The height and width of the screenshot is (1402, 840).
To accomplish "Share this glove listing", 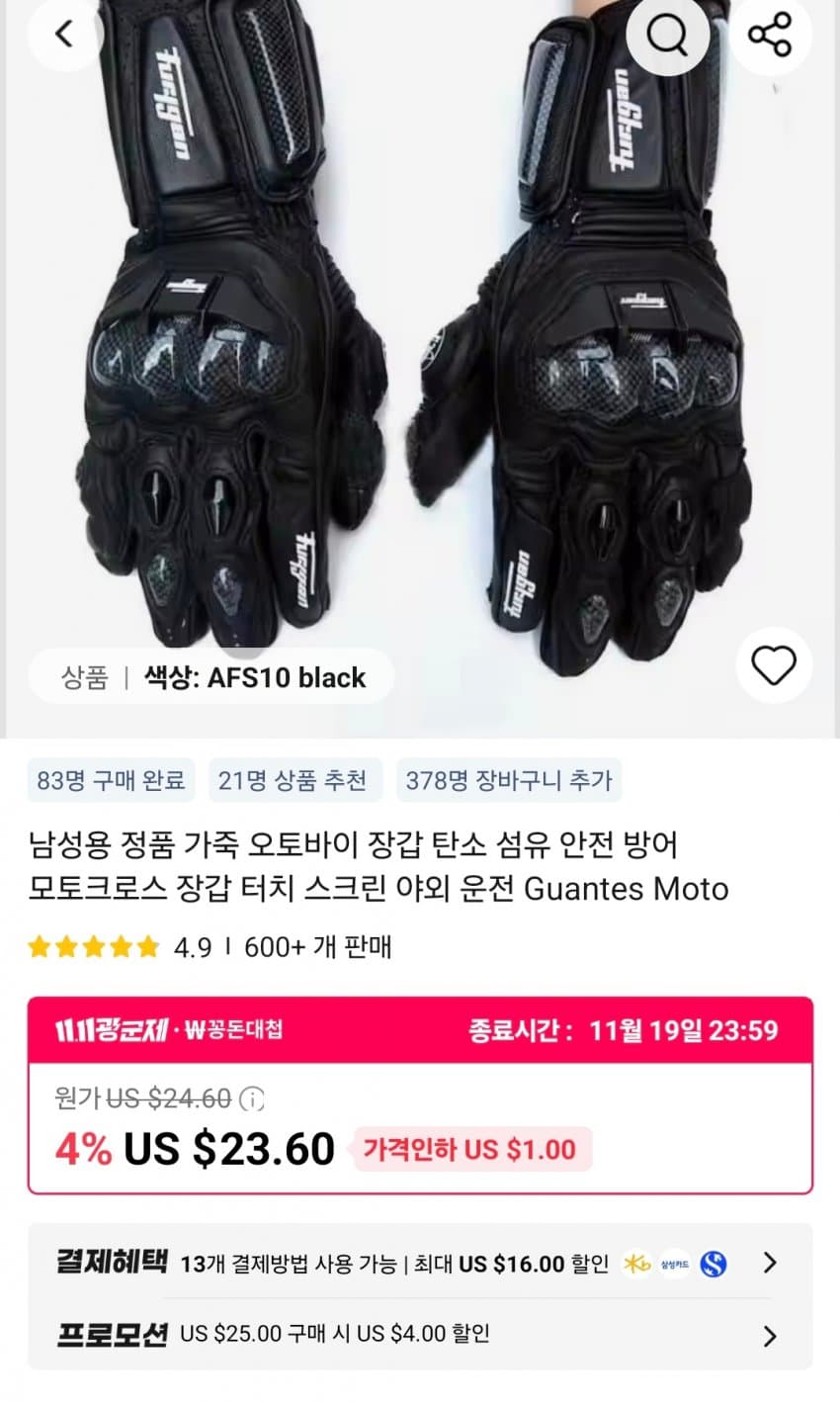I will [770, 36].
